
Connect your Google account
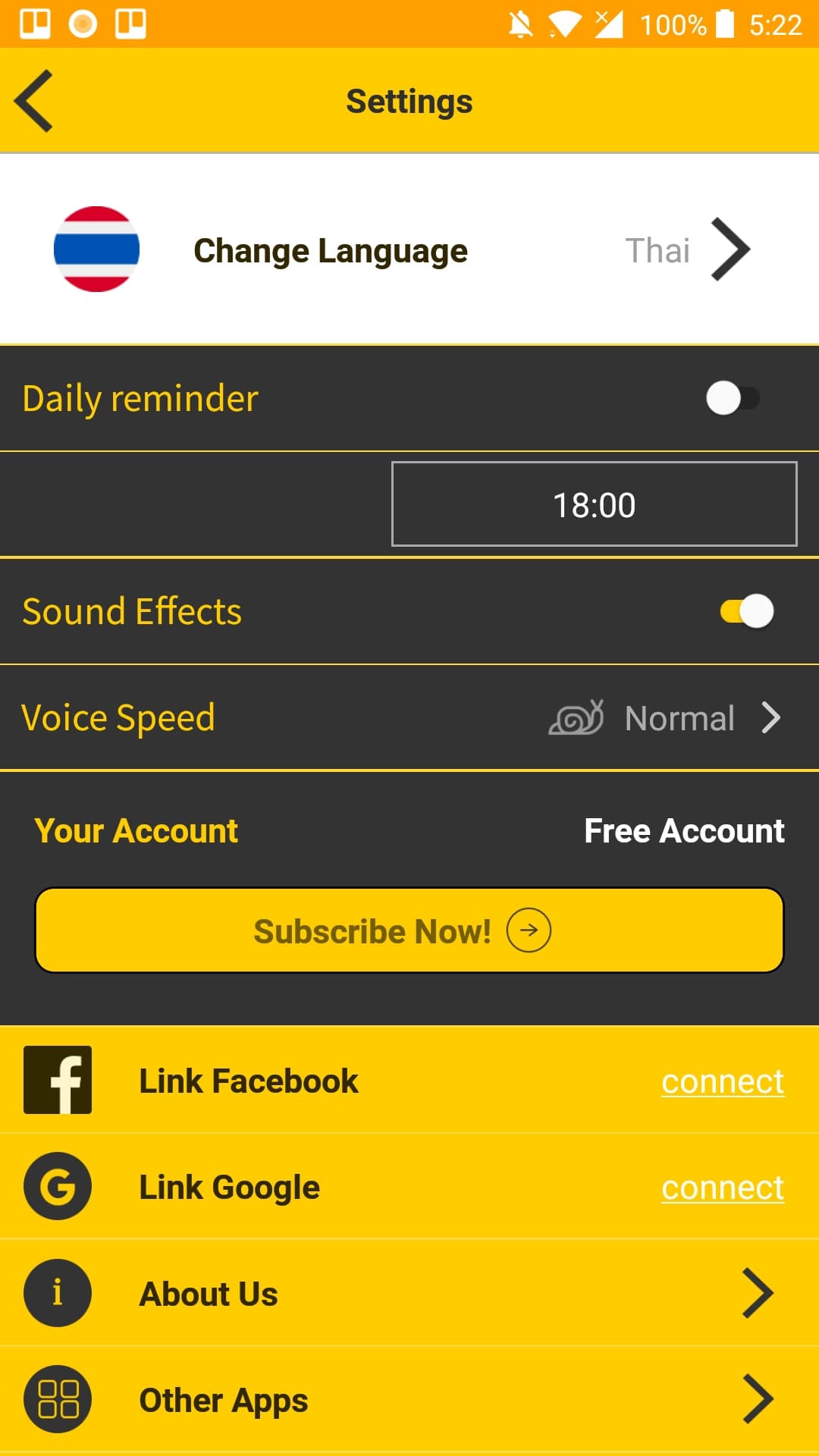(x=722, y=1188)
